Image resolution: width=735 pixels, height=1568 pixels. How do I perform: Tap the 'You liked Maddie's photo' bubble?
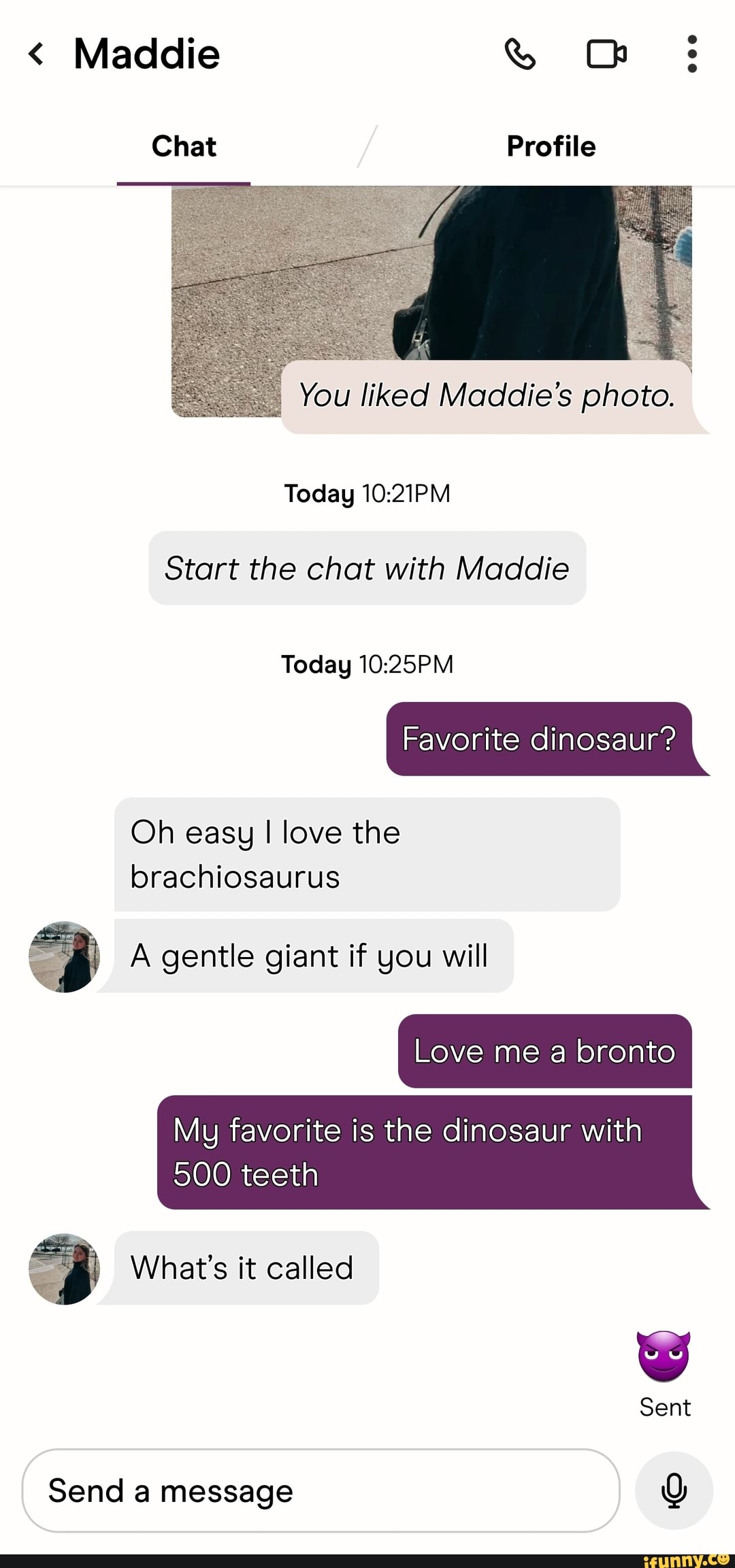click(486, 395)
